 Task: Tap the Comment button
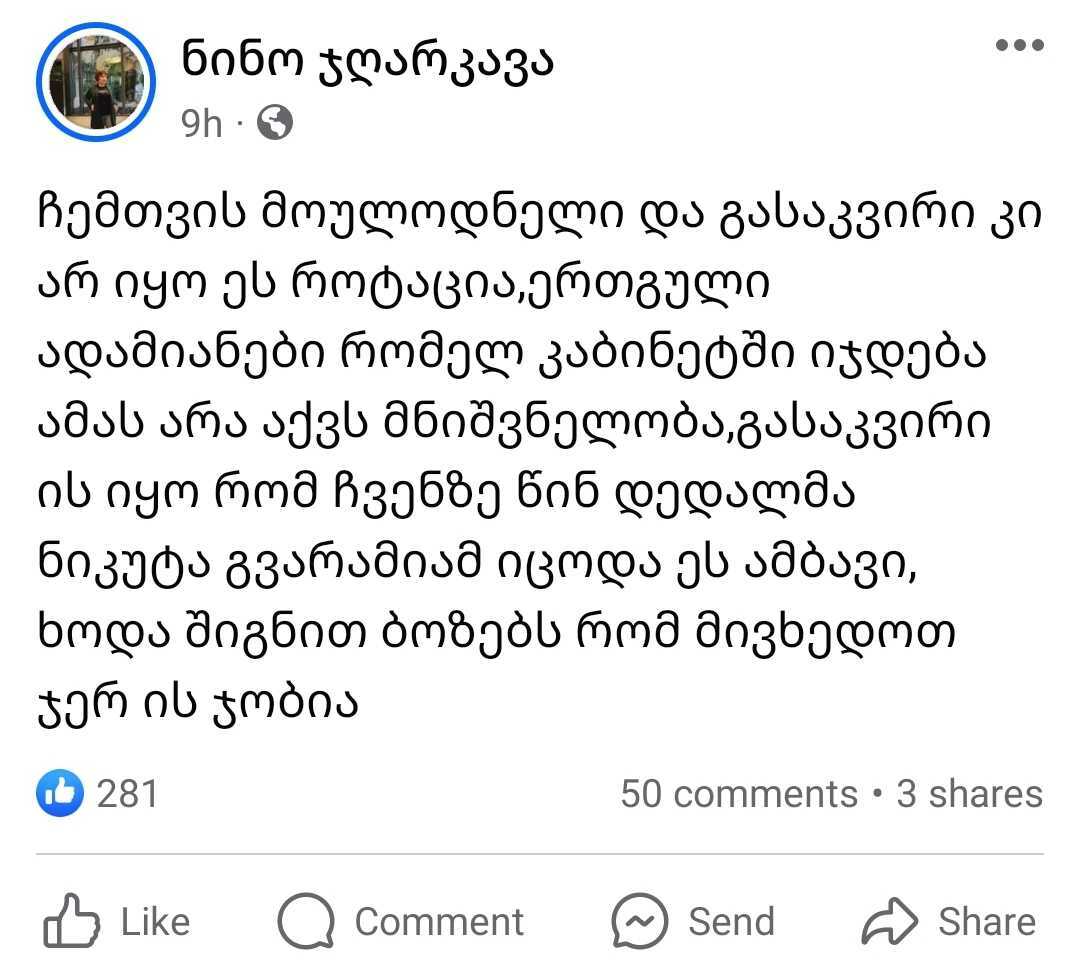400,921
